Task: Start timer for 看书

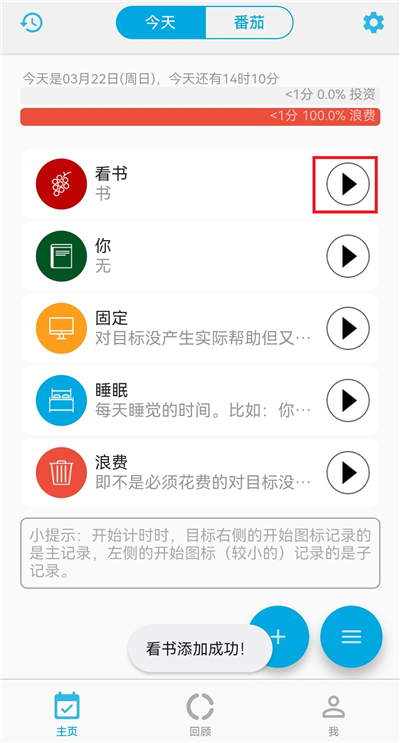Action: click(x=348, y=184)
